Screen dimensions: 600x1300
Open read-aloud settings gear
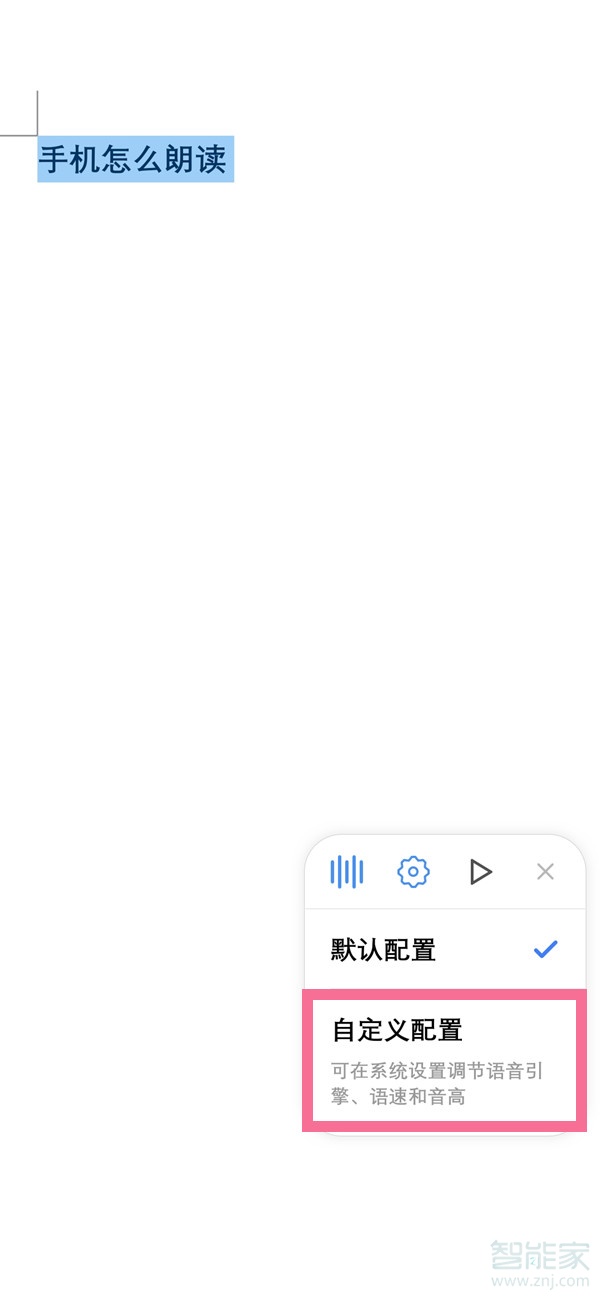click(x=413, y=872)
